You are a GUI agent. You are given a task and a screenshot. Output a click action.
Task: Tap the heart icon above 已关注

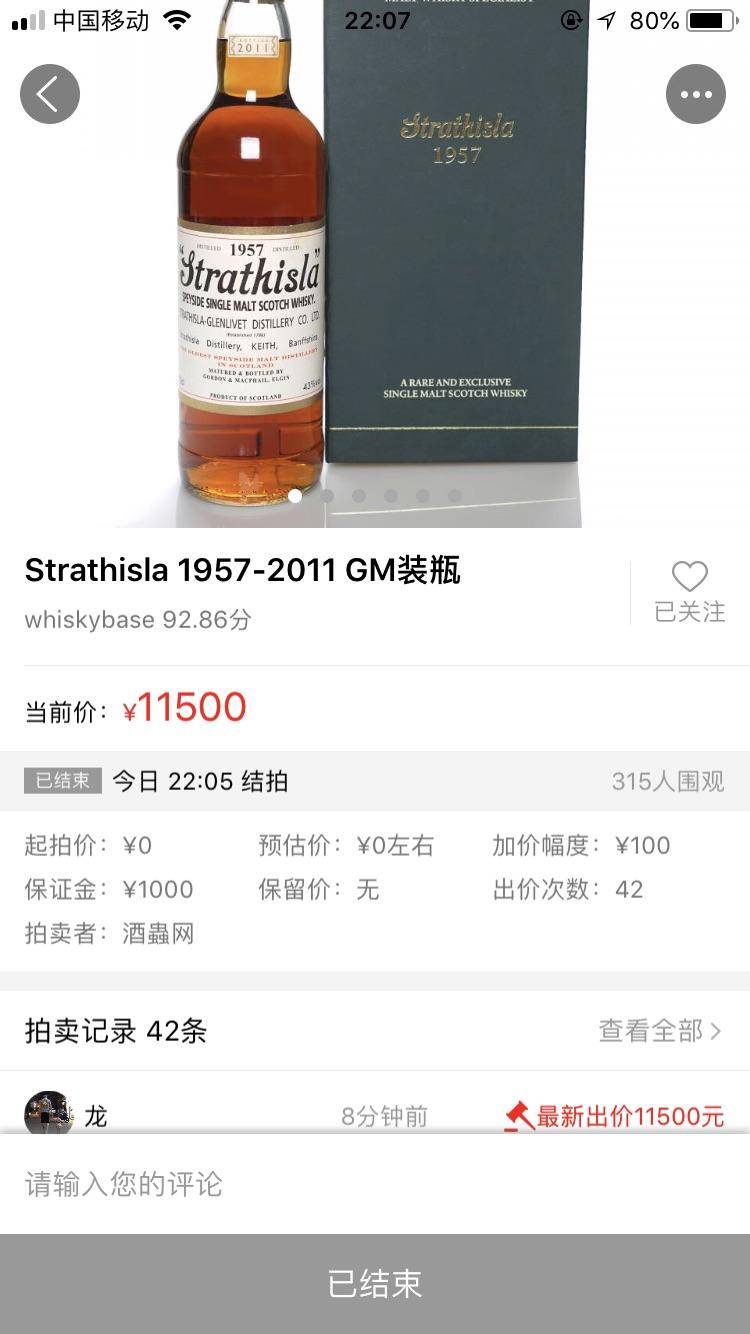point(688,576)
